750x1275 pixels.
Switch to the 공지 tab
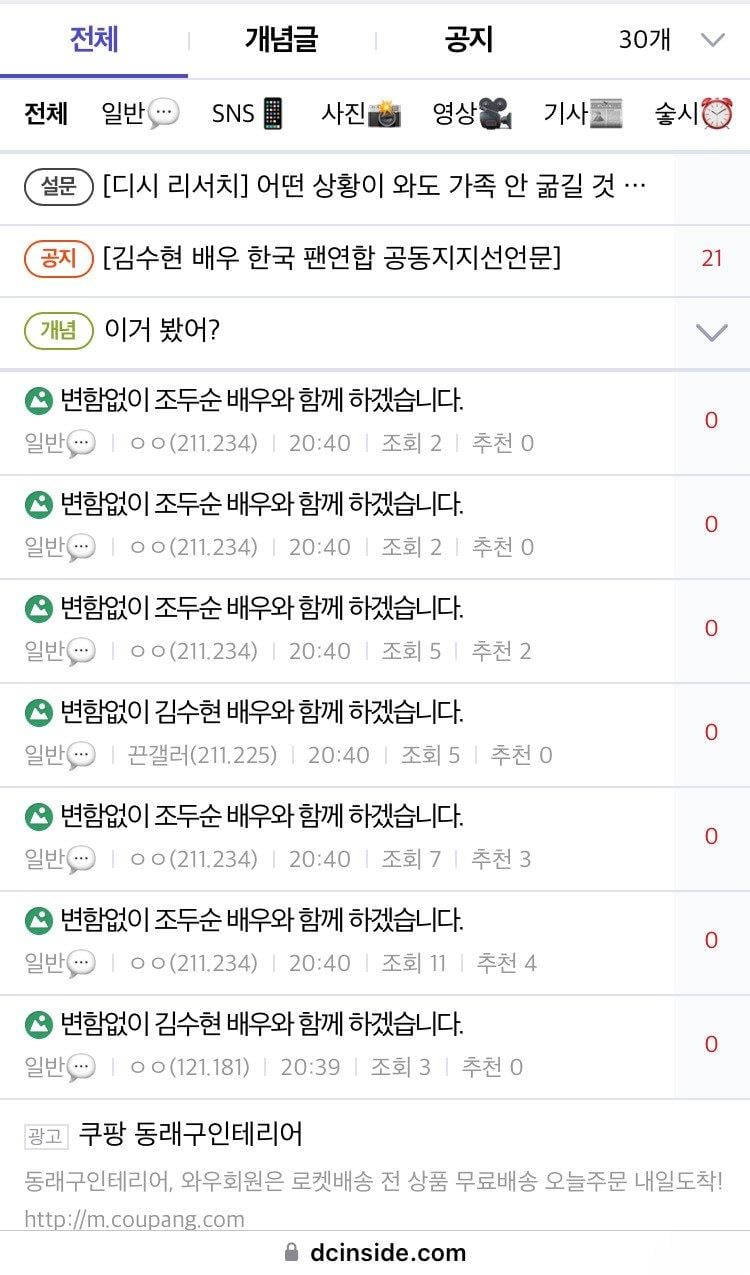coord(468,40)
